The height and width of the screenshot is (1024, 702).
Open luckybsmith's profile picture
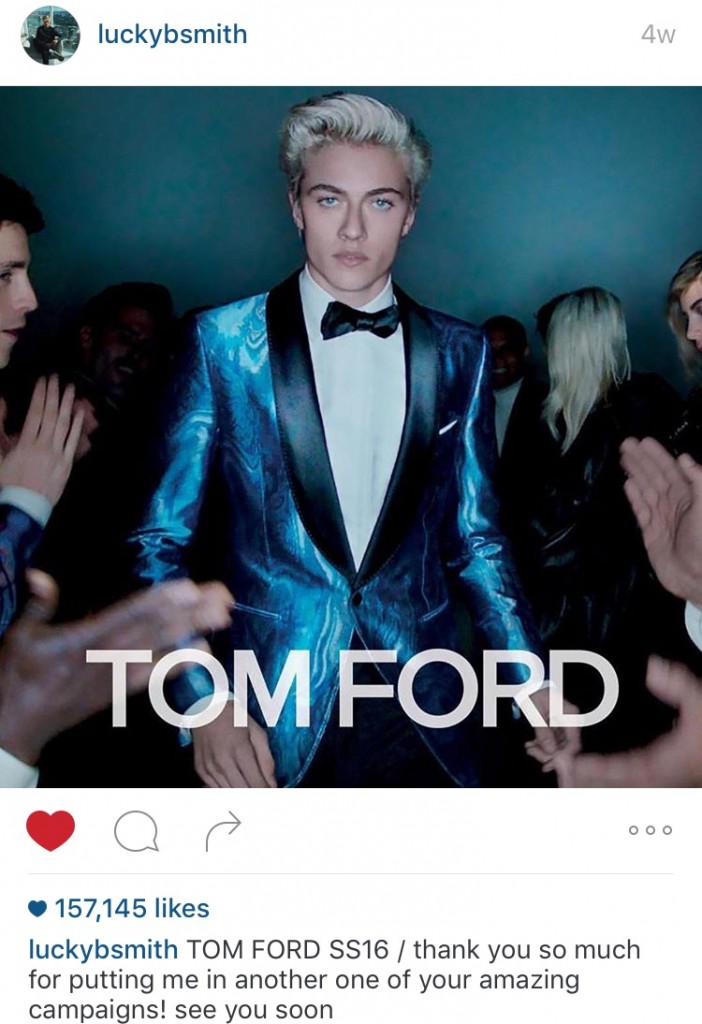click(x=50, y=35)
